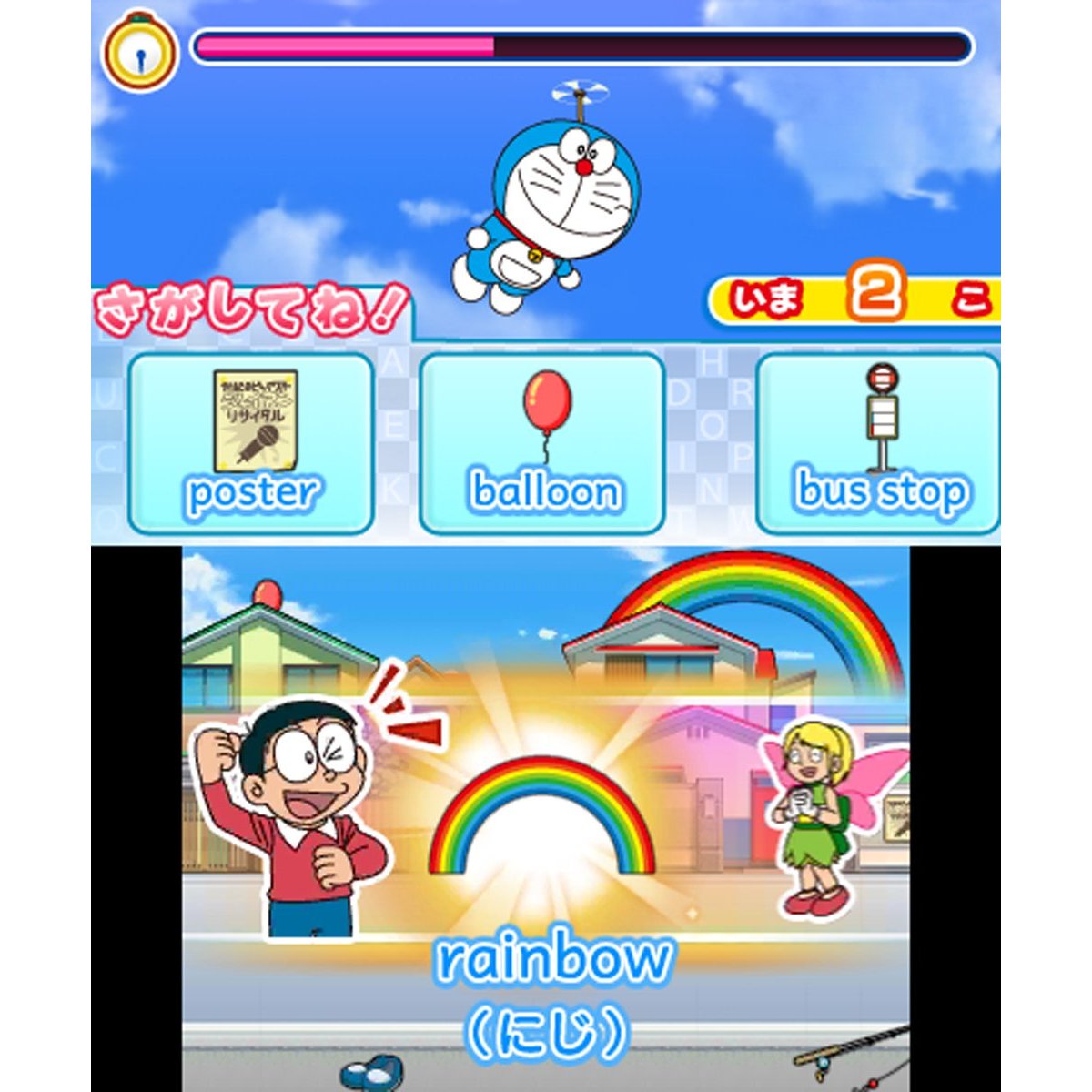The image size is (1092, 1092).
Task: Tap the red balloon on the rooftop
Action: point(268,593)
